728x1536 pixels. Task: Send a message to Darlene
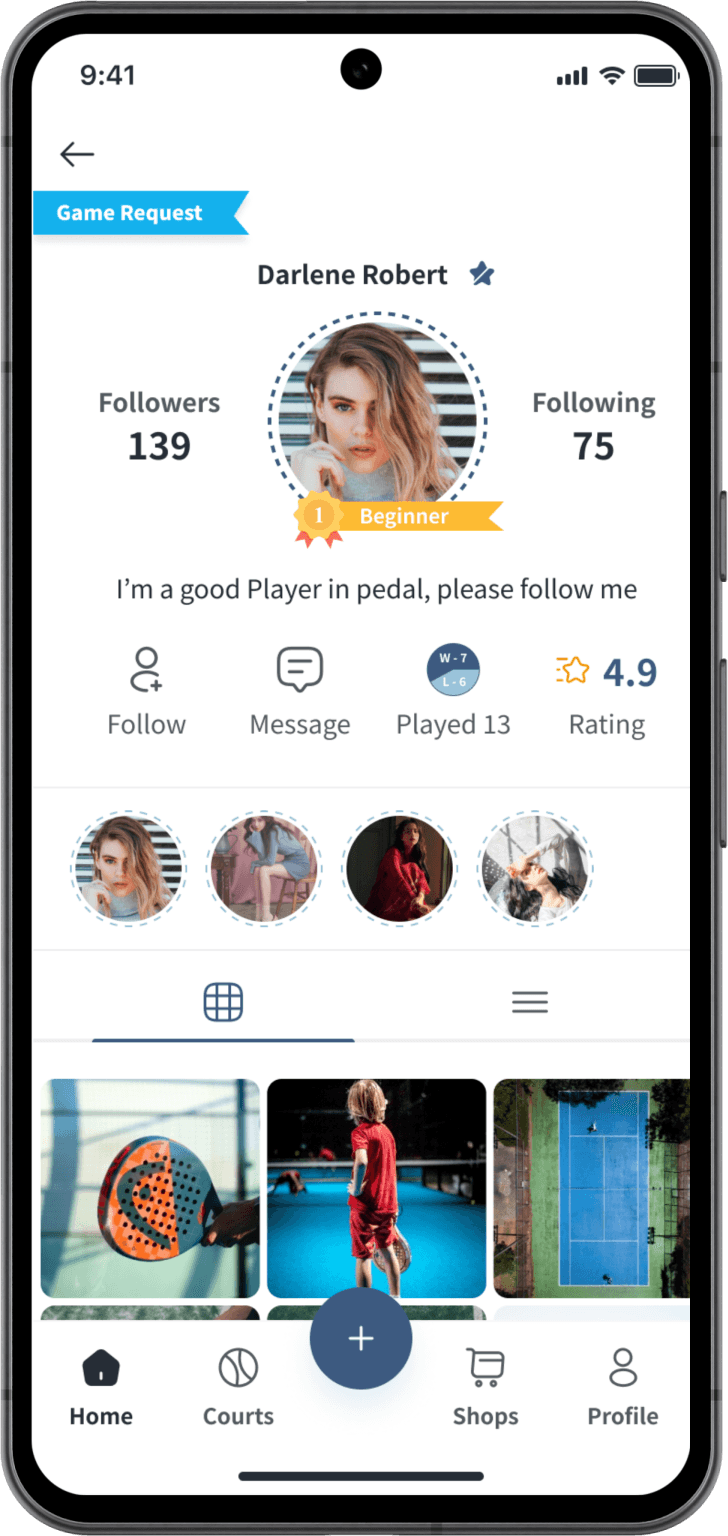pyautogui.click(x=300, y=691)
